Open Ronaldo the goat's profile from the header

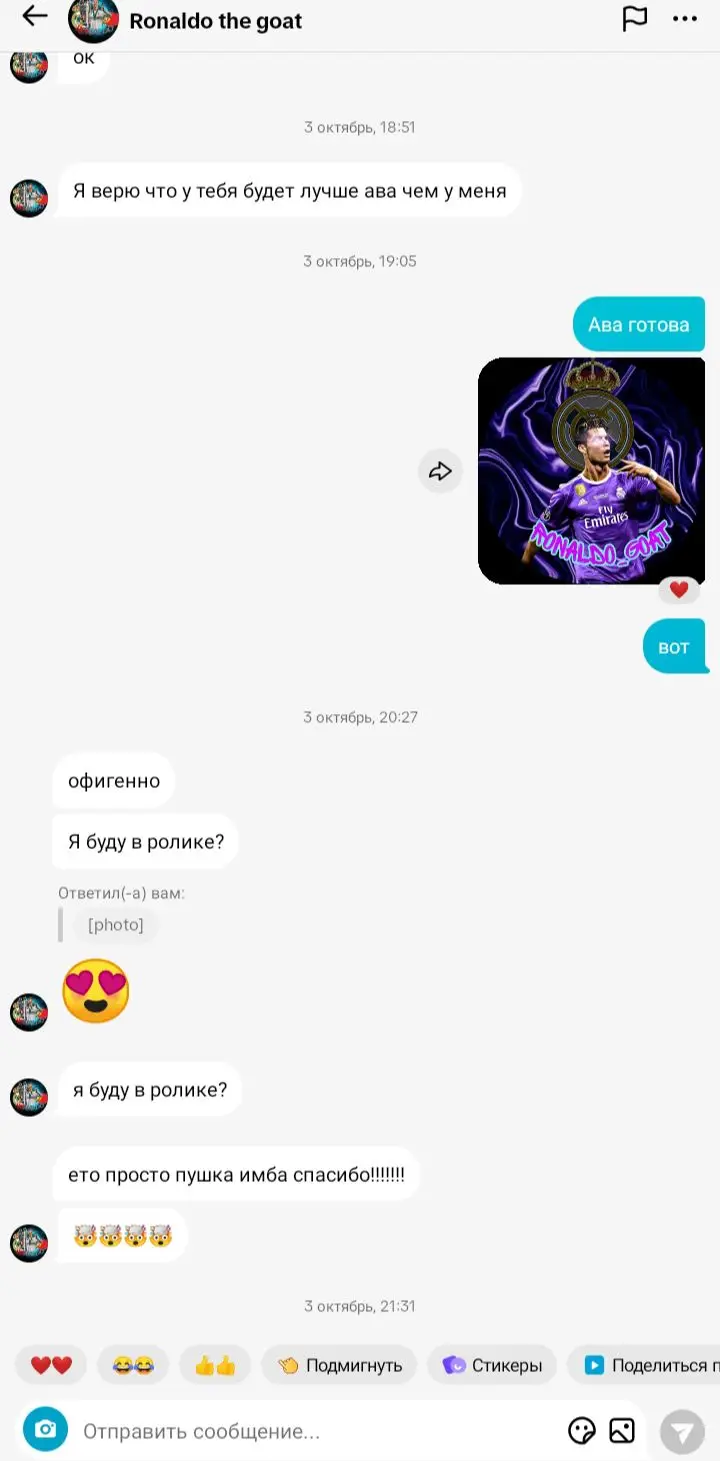tap(215, 21)
